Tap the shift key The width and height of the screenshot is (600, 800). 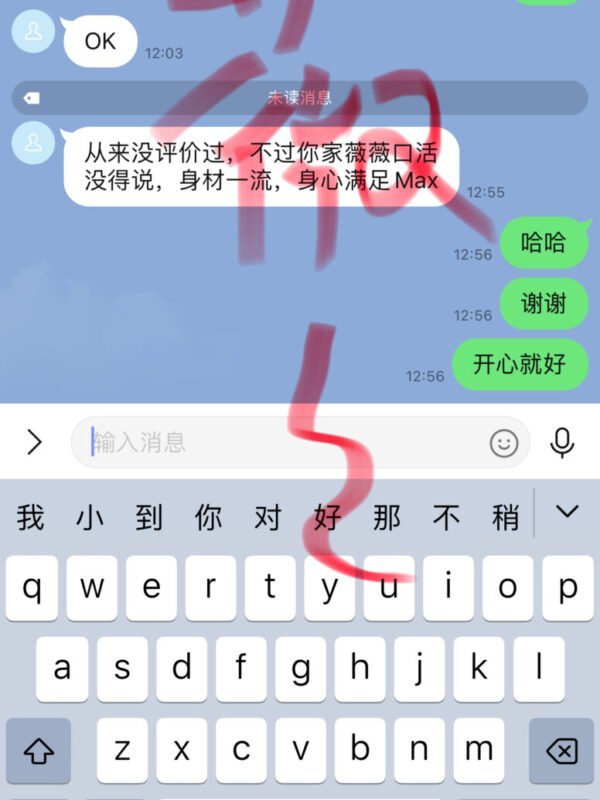pos(38,750)
